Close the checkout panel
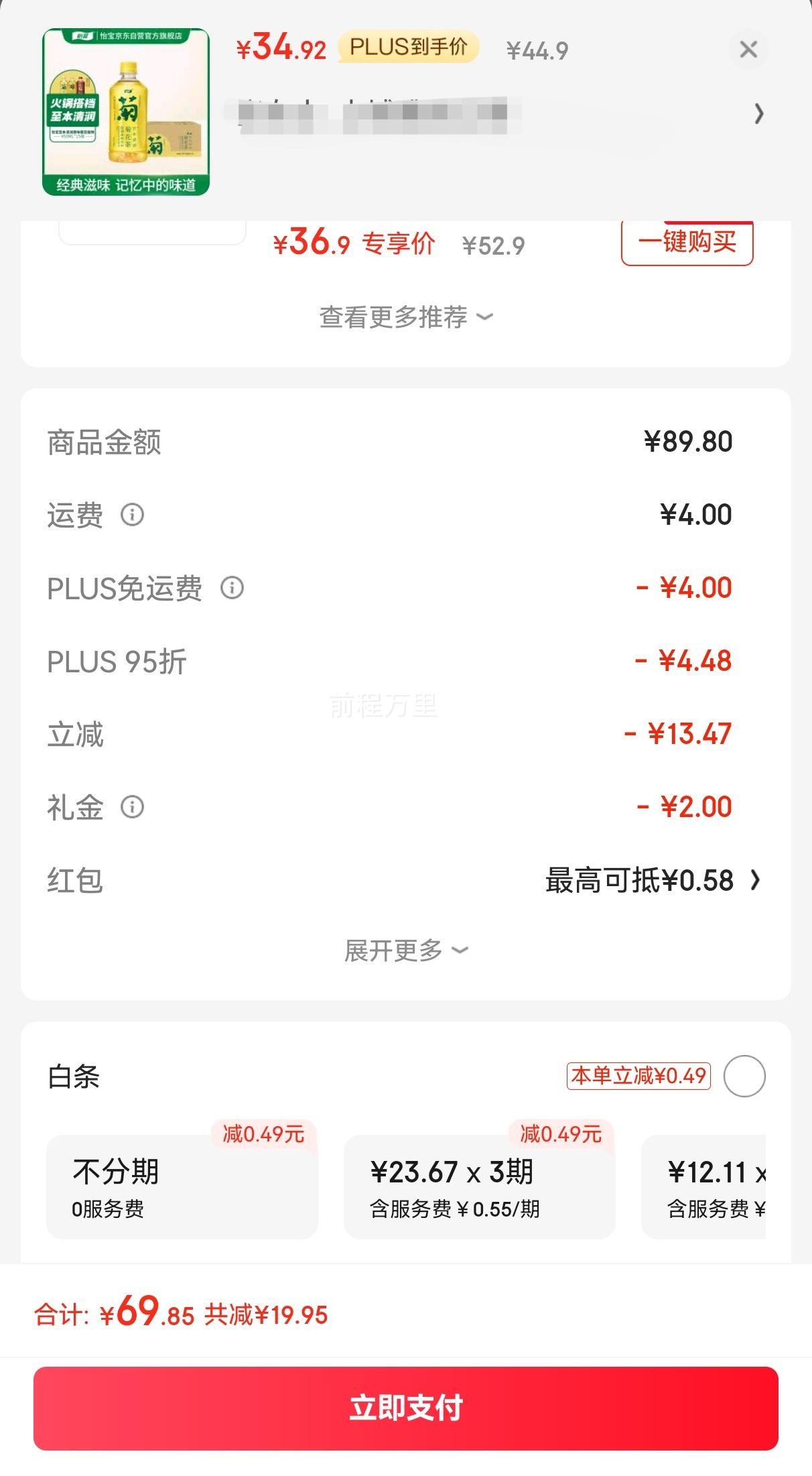The height and width of the screenshot is (1476, 812). [748, 49]
